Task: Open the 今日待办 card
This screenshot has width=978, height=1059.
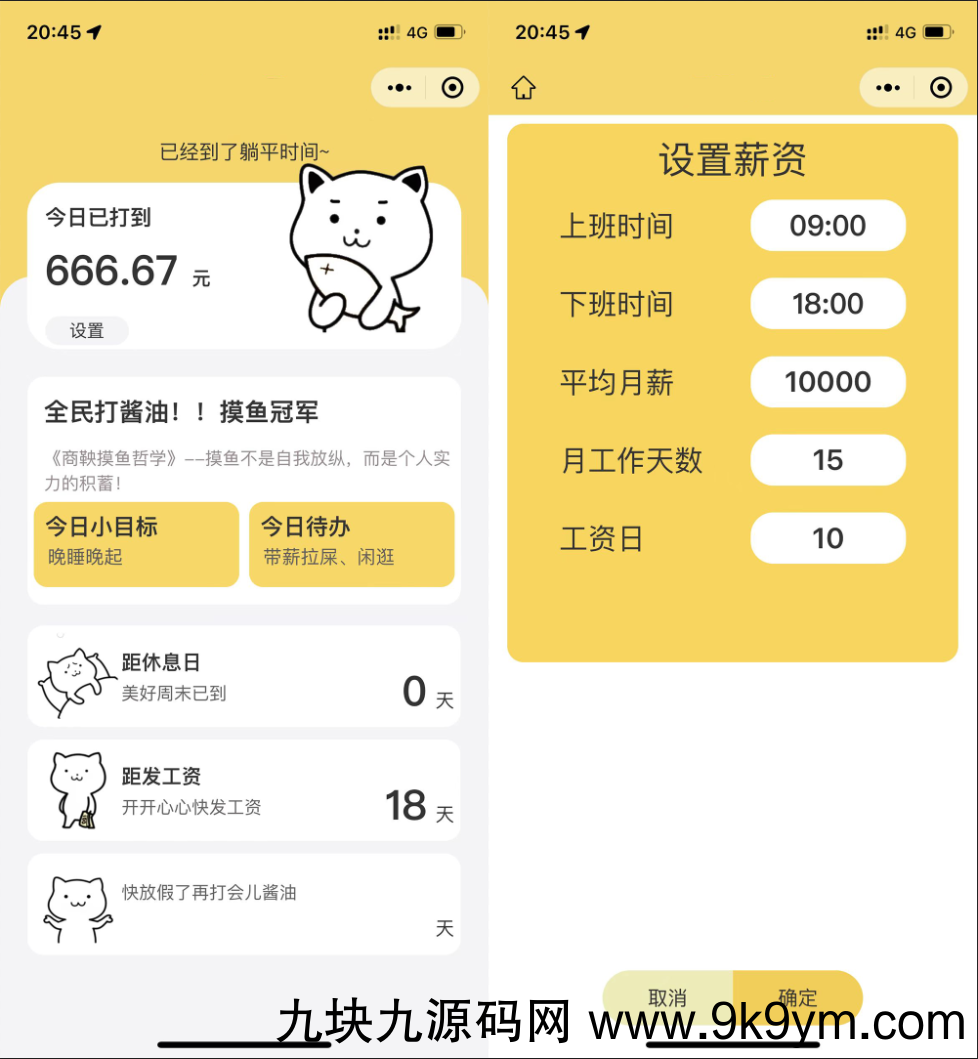Action: [x=351, y=543]
